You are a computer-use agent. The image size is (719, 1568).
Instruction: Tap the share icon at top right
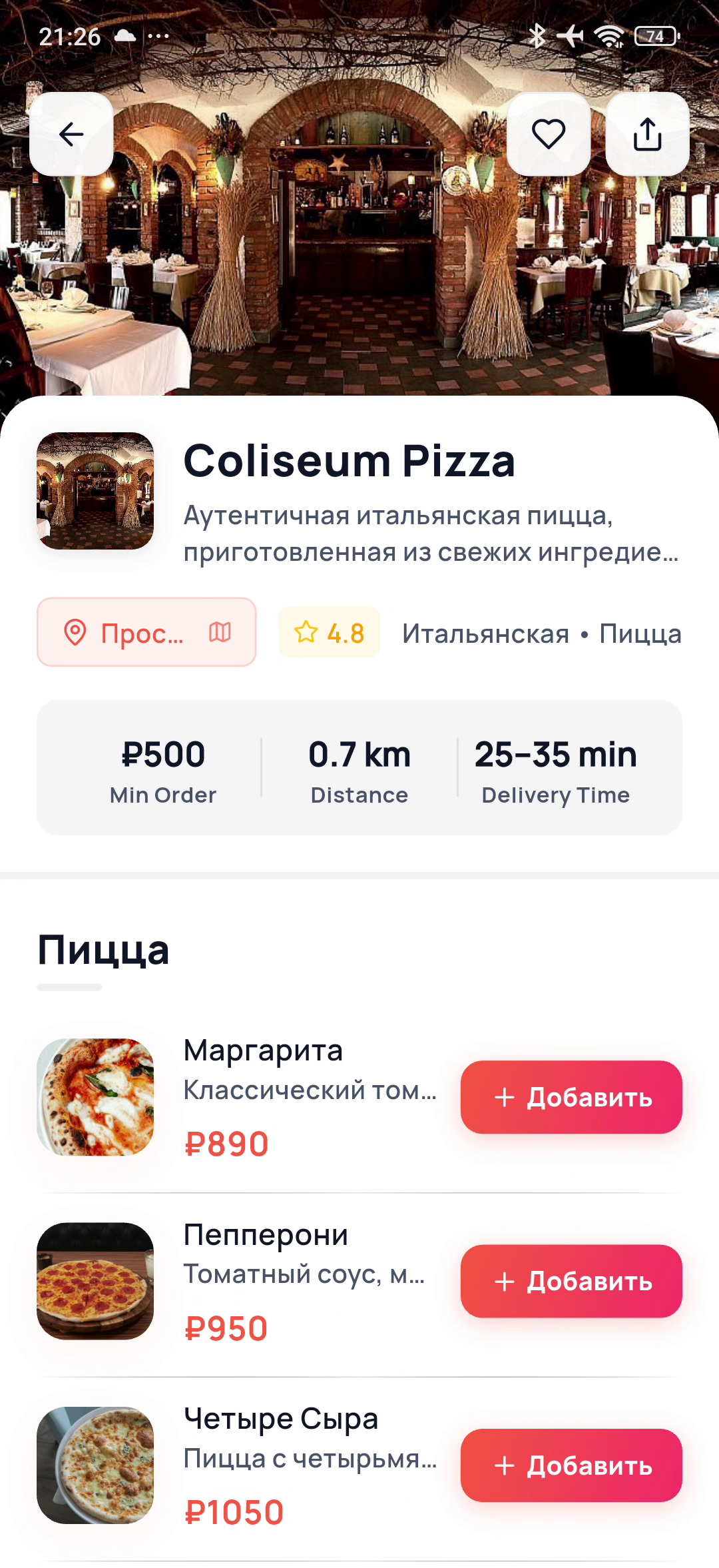click(x=647, y=134)
